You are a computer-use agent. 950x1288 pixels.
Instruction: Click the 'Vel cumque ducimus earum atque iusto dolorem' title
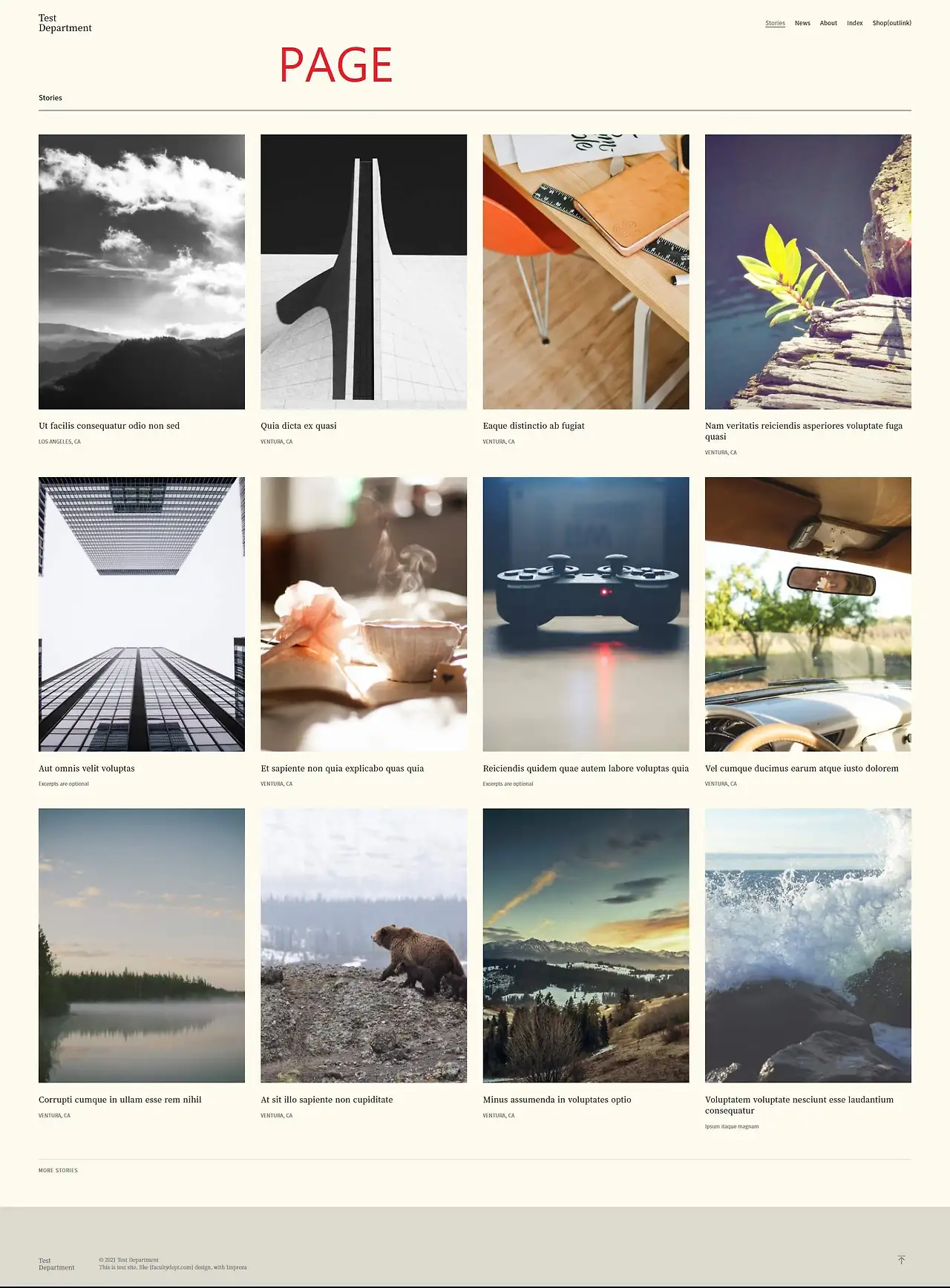801,769
